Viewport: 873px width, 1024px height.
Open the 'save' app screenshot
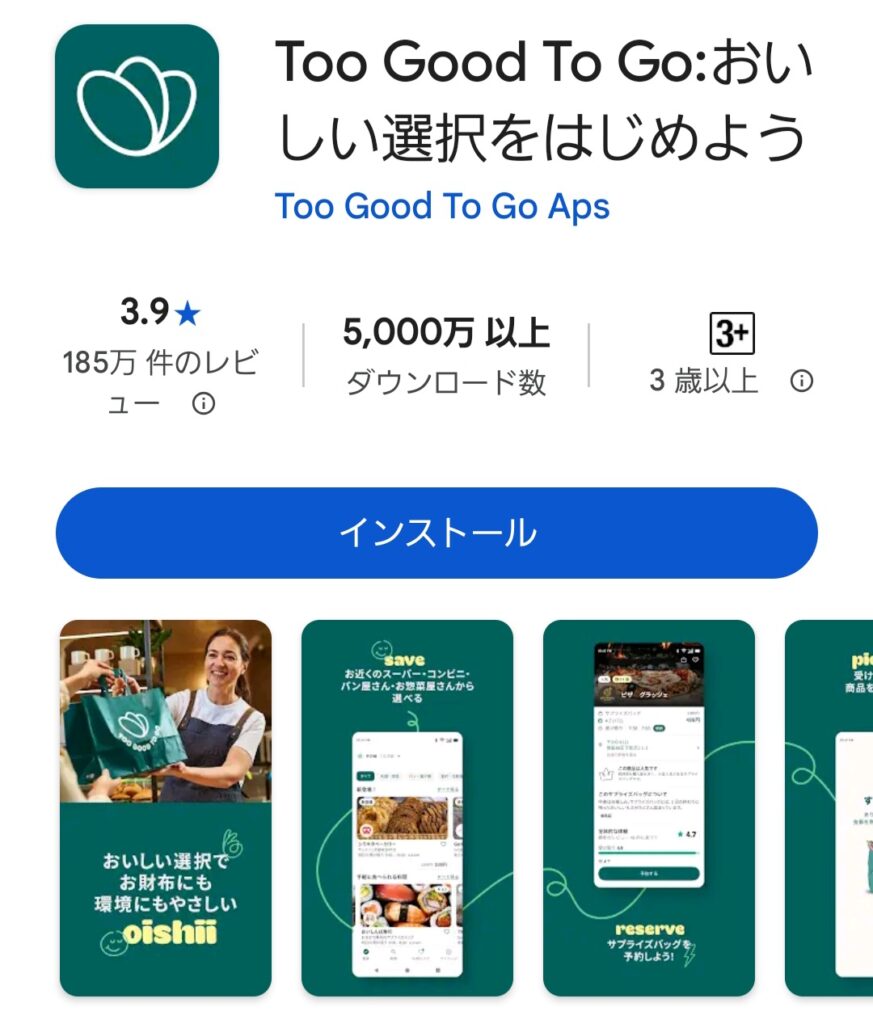pyautogui.click(x=407, y=807)
